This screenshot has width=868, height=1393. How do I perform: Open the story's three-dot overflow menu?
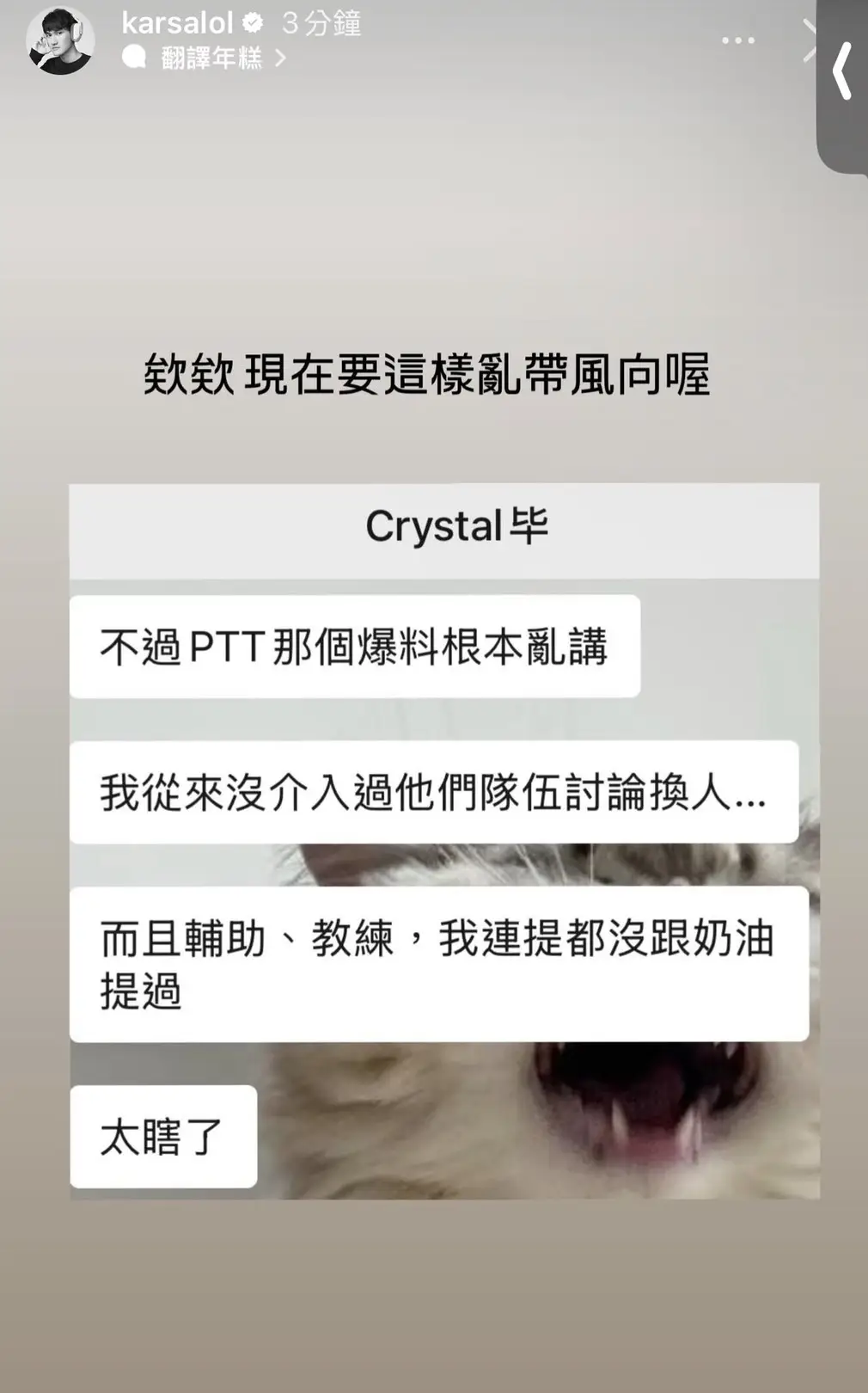(x=737, y=40)
